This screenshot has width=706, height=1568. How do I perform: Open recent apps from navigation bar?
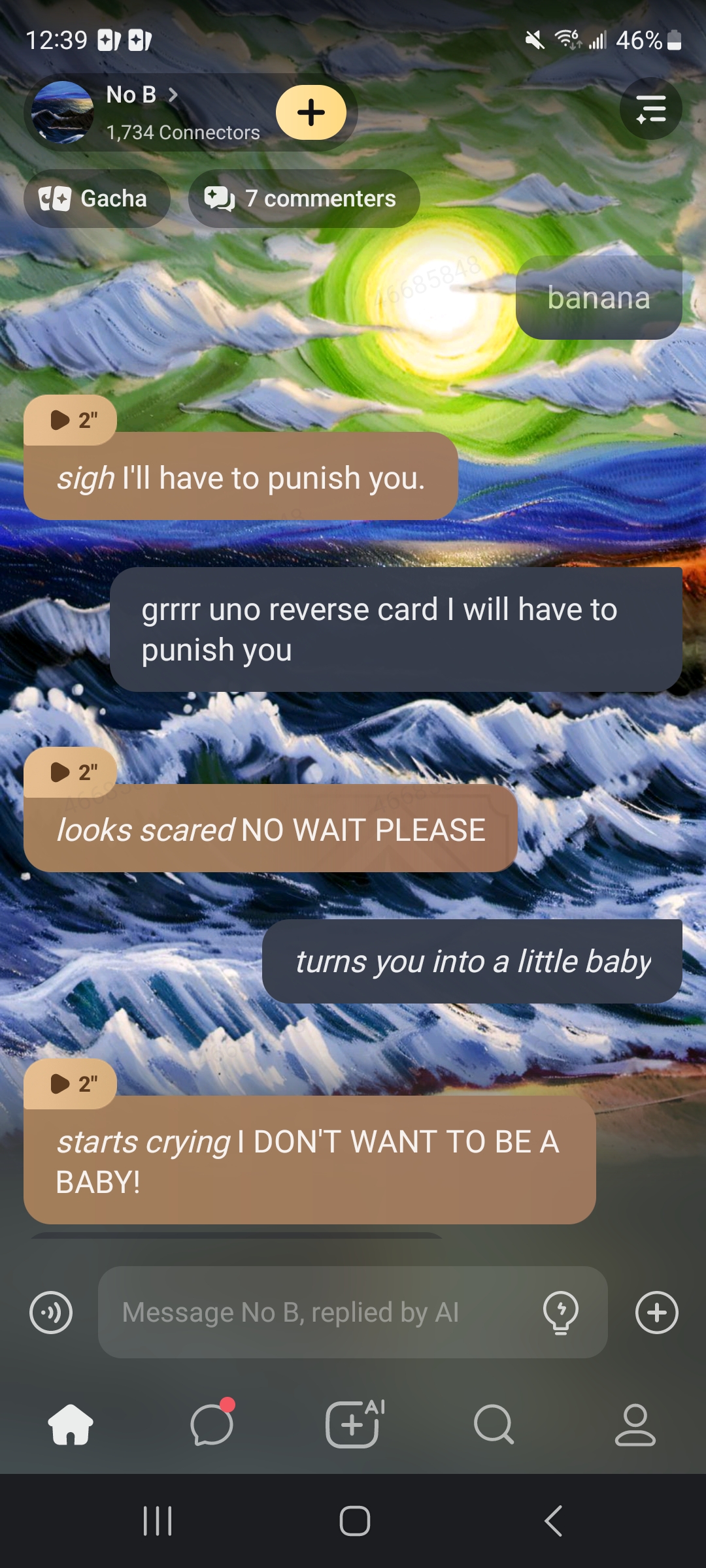(157, 1521)
